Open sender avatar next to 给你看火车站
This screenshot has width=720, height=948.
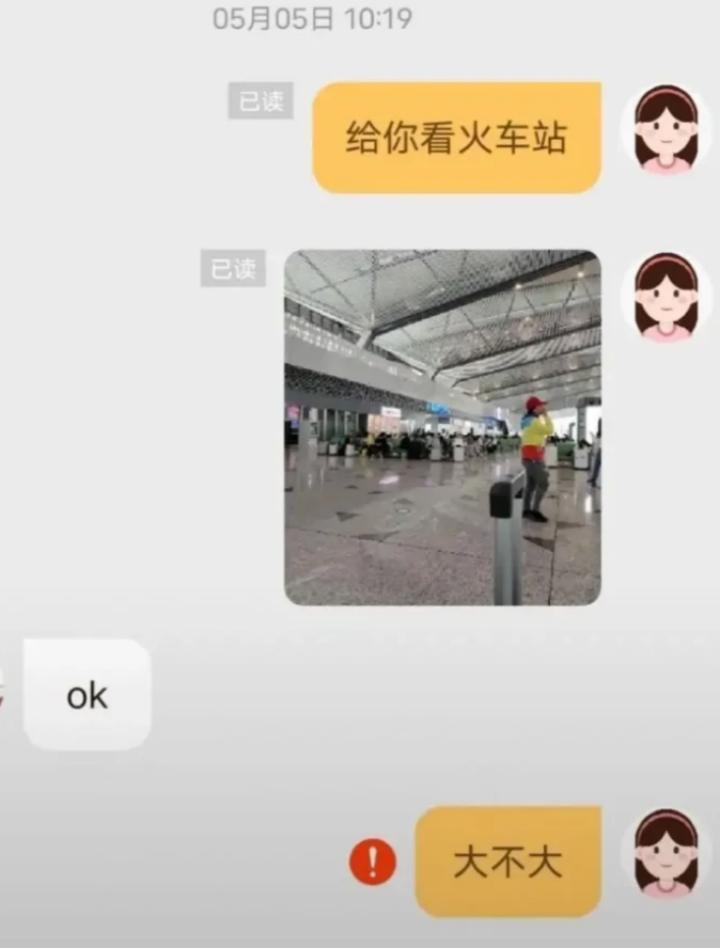point(665,130)
